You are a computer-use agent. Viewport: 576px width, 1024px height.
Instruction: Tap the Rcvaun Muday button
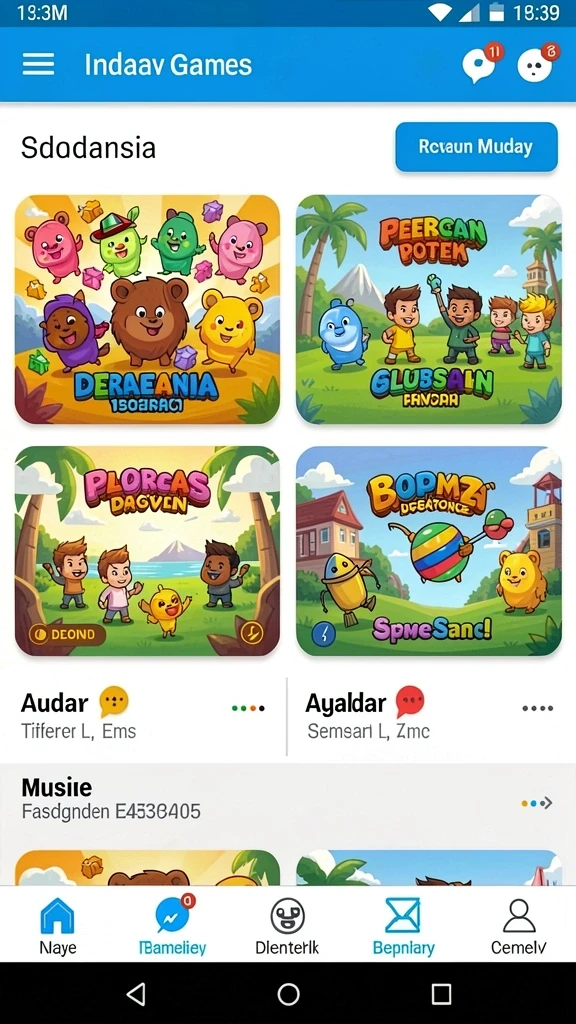[476, 146]
